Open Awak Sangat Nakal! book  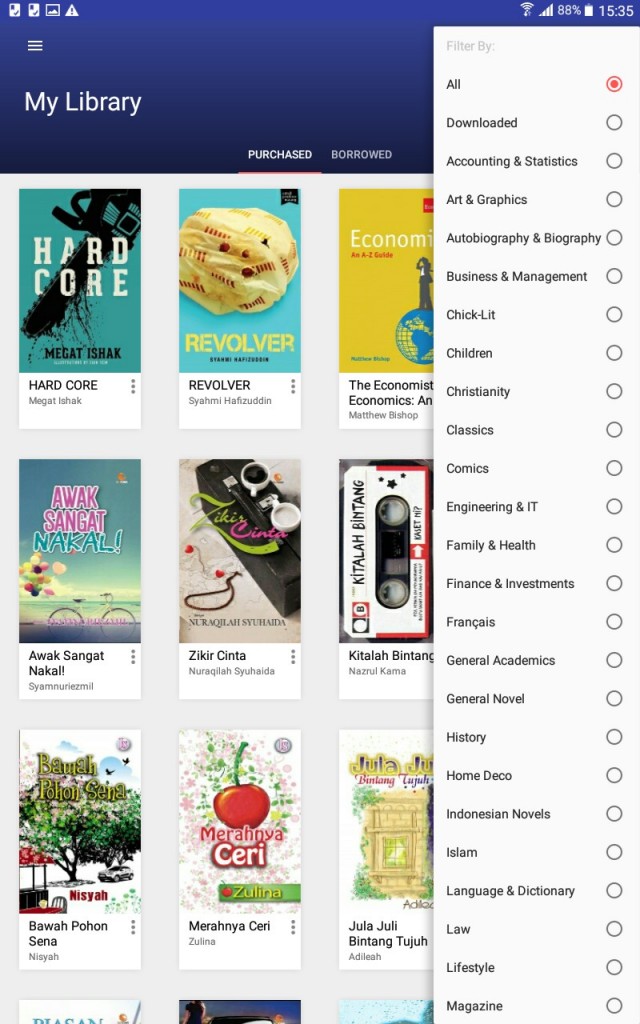coord(80,551)
